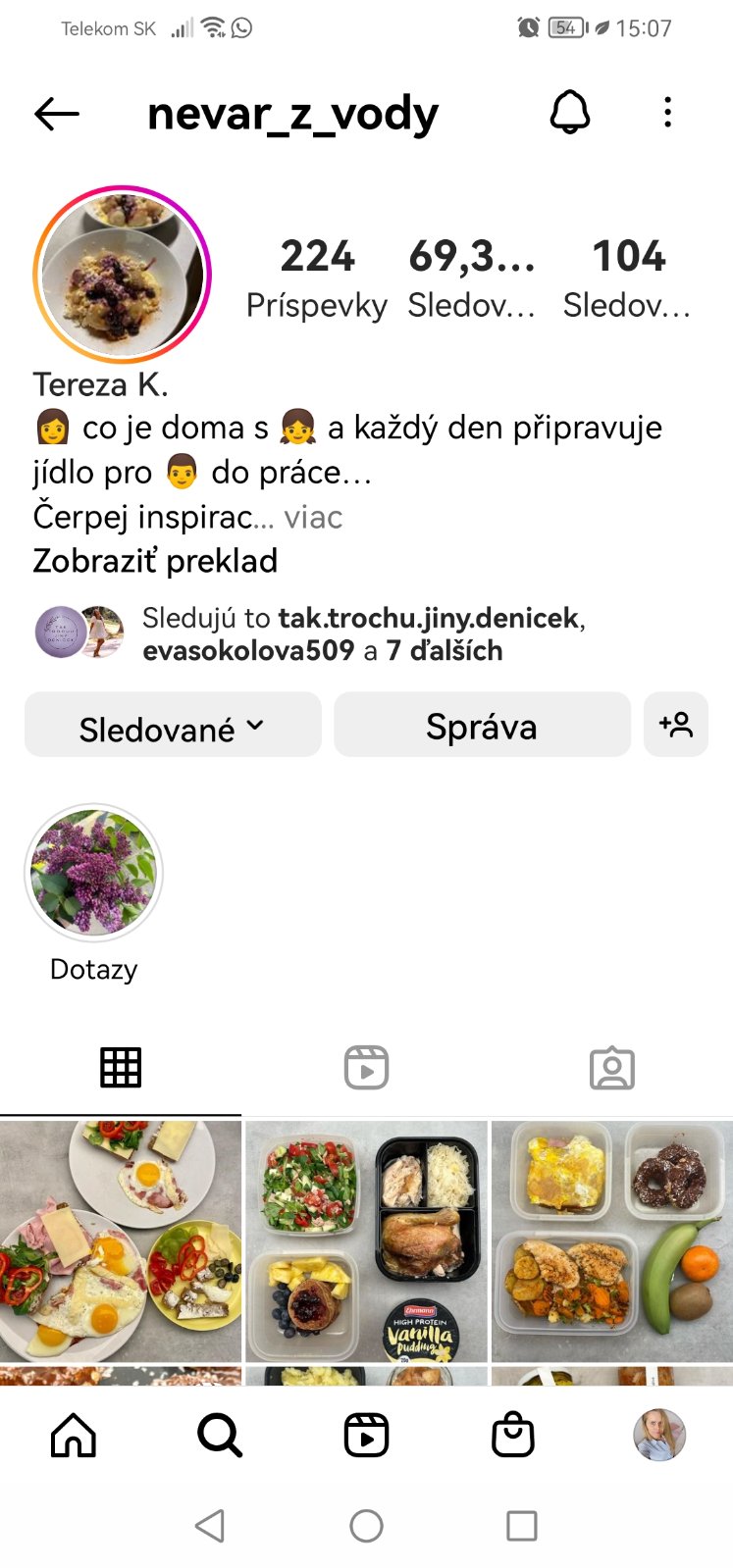Screen dimensions: 733x1568
Task: Open the Dotazy story highlight
Action: tap(93, 873)
